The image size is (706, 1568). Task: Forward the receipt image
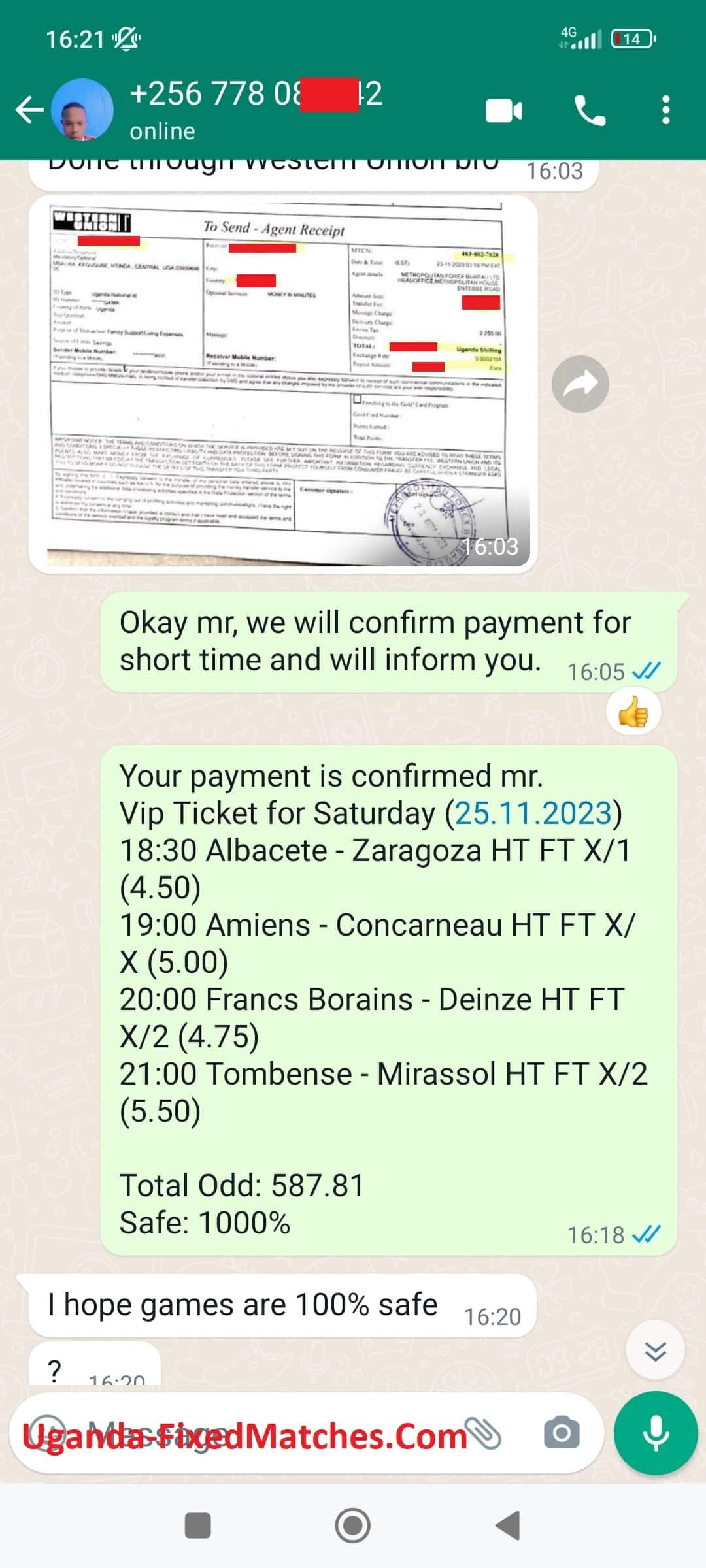click(580, 384)
